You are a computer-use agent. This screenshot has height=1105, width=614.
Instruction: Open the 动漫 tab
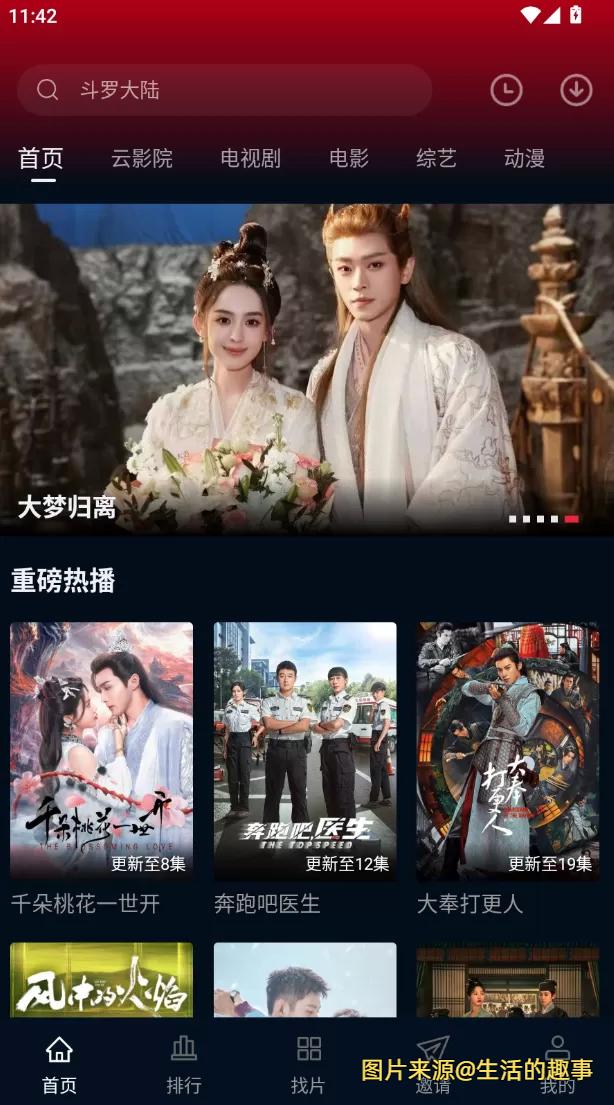(x=524, y=158)
